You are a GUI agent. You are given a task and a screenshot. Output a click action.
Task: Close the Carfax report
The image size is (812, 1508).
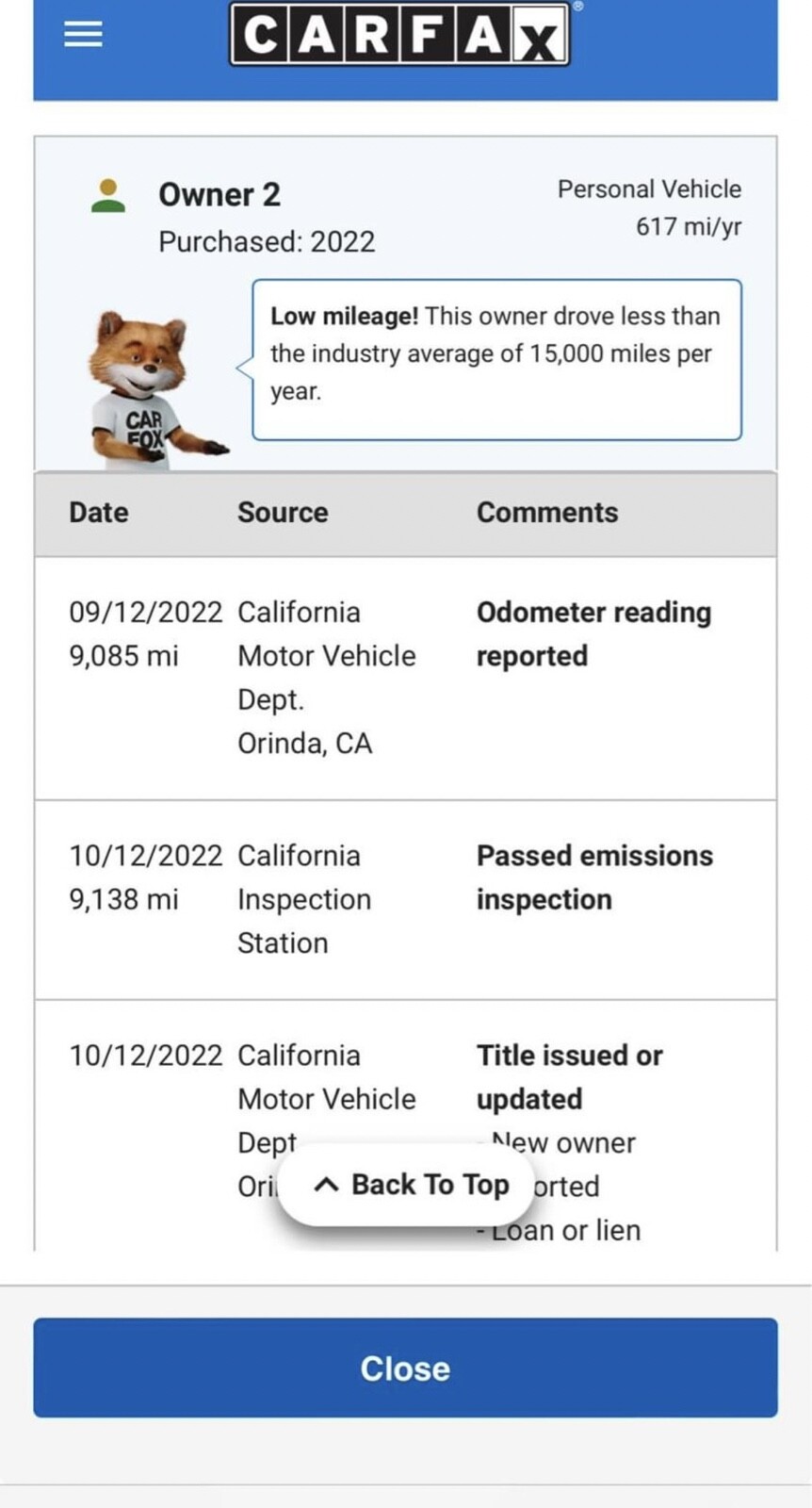coord(405,1368)
